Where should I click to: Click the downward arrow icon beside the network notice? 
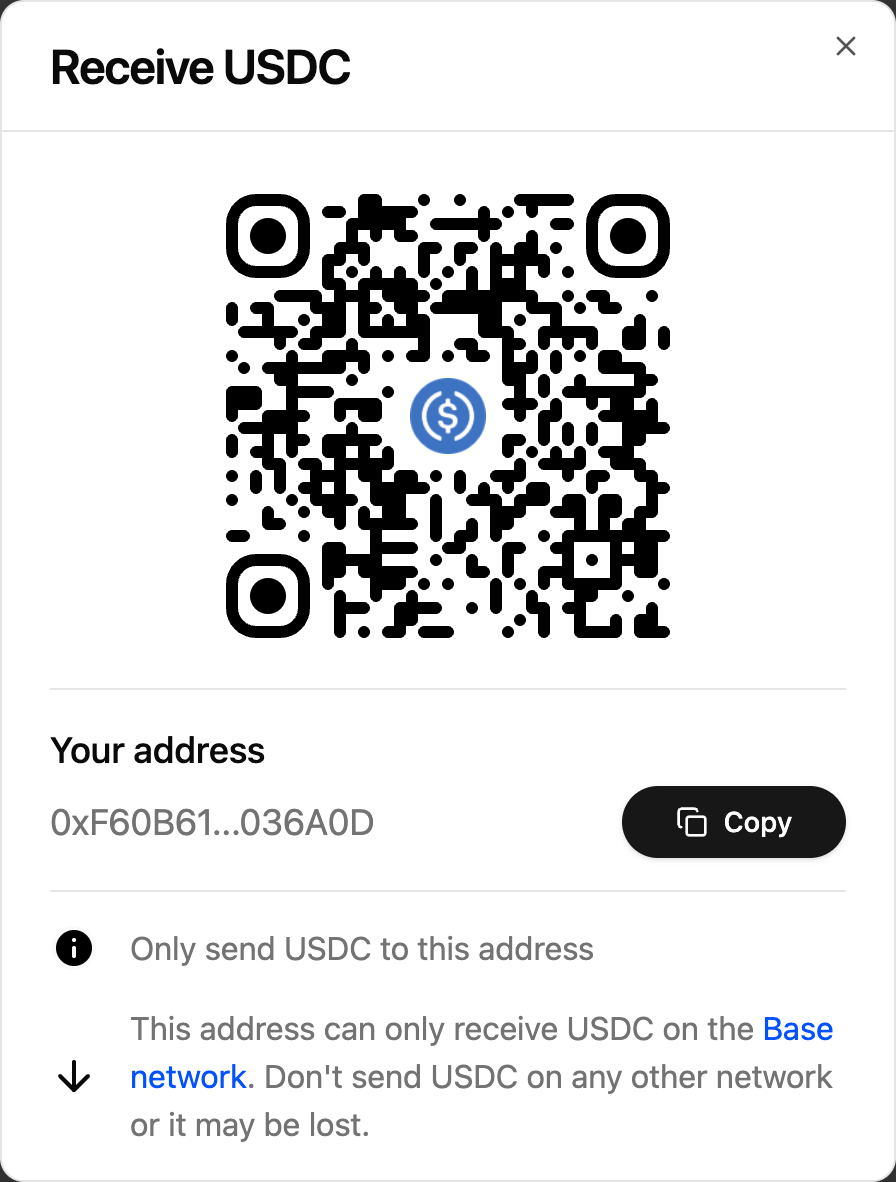(x=73, y=1077)
